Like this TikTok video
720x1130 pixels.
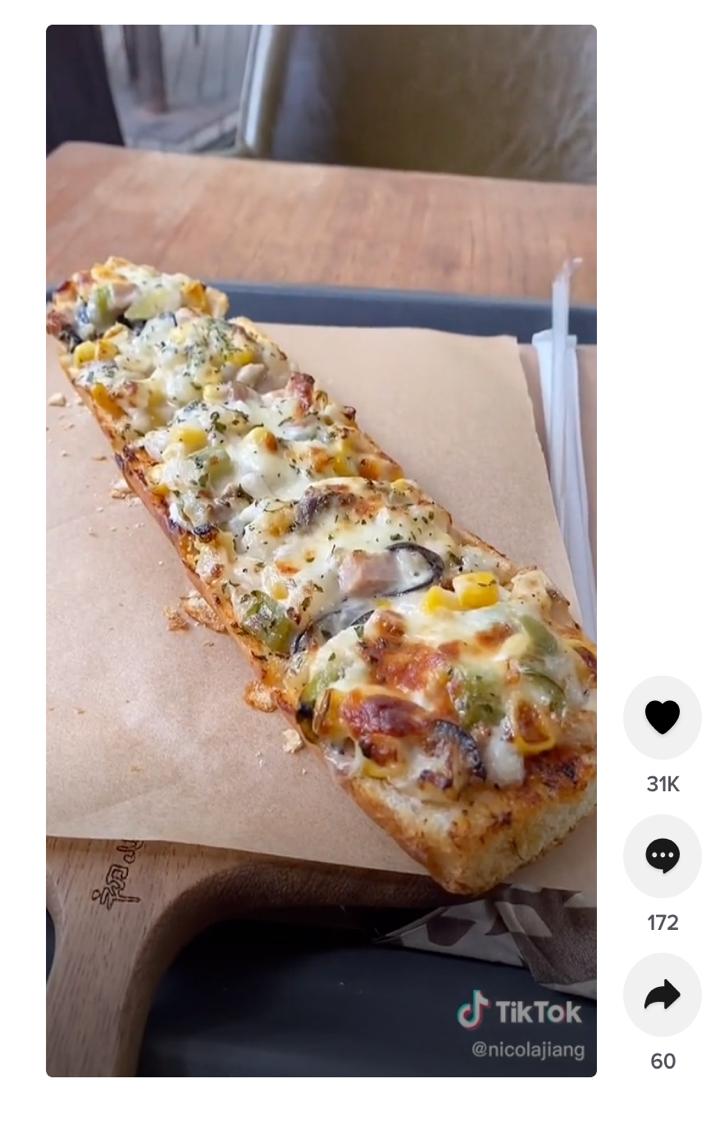pos(662,717)
